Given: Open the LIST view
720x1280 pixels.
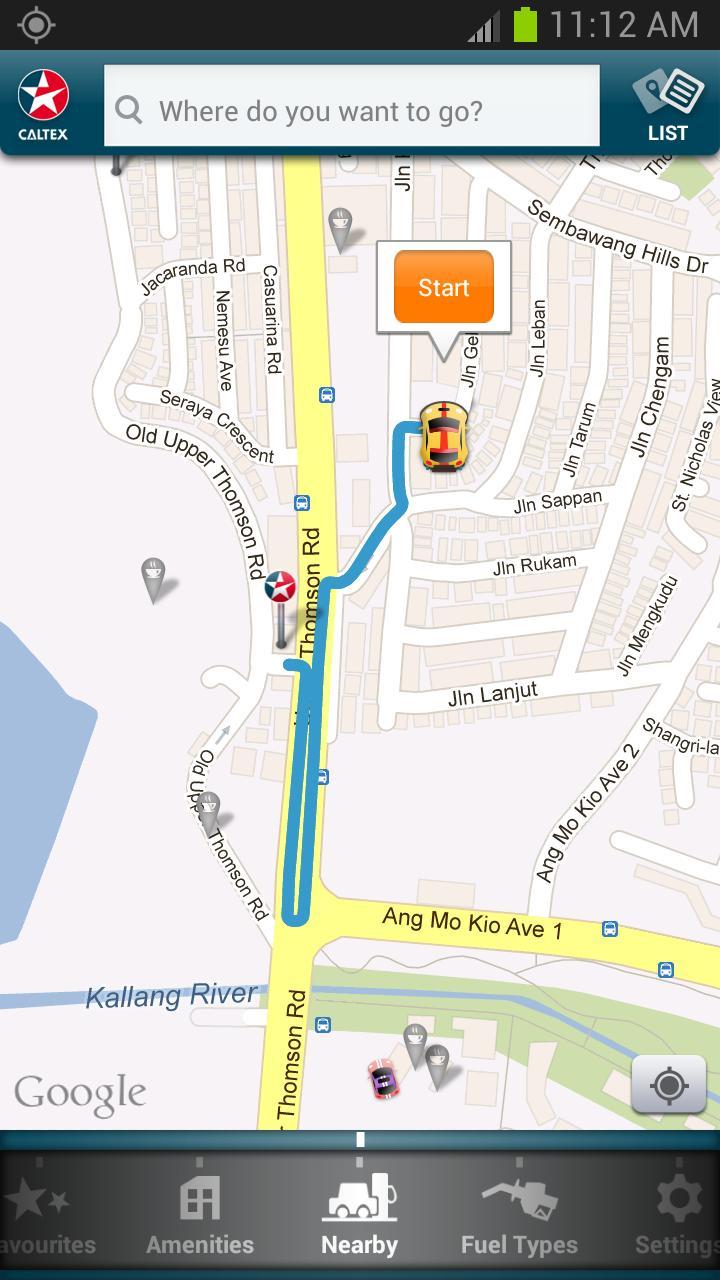Looking at the screenshot, I should [667, 106].
